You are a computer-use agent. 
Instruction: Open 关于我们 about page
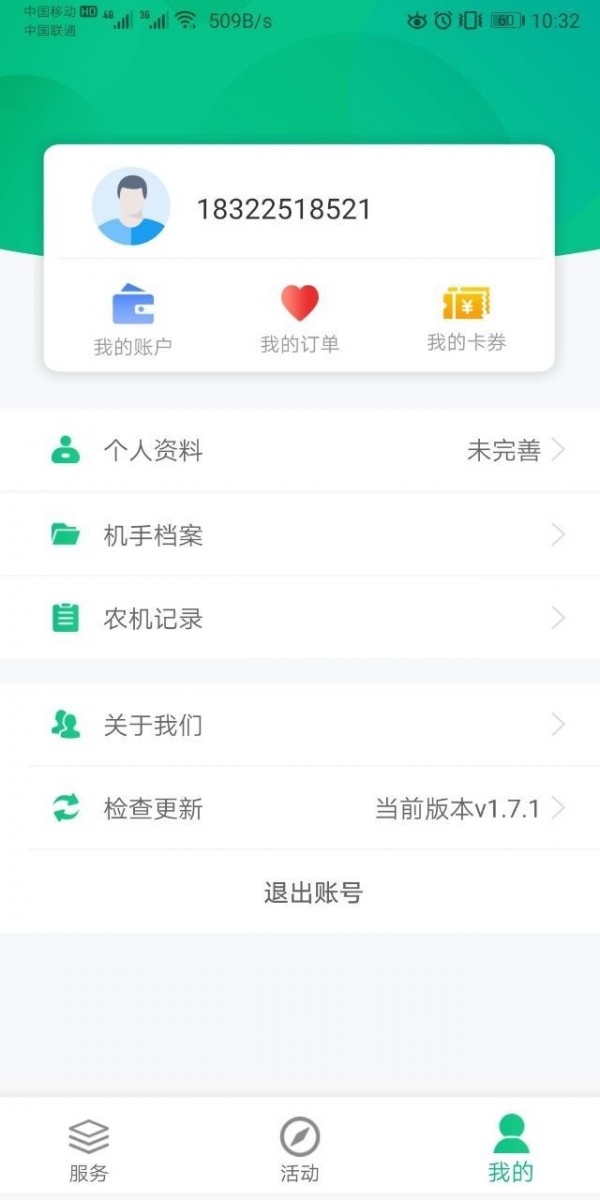click(x=300, y=724)
